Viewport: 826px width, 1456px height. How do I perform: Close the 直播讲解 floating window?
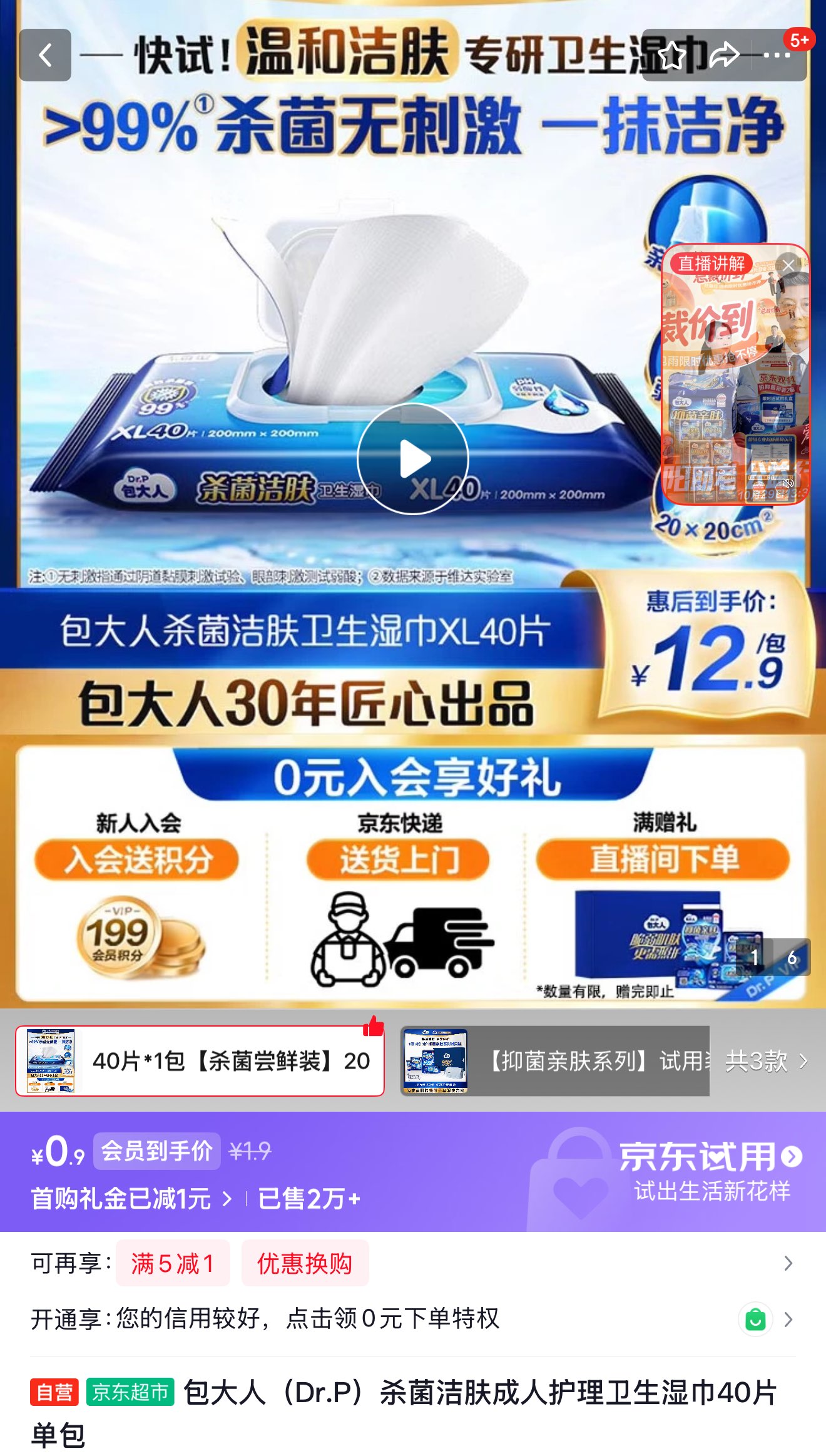(x=788, y=265)
